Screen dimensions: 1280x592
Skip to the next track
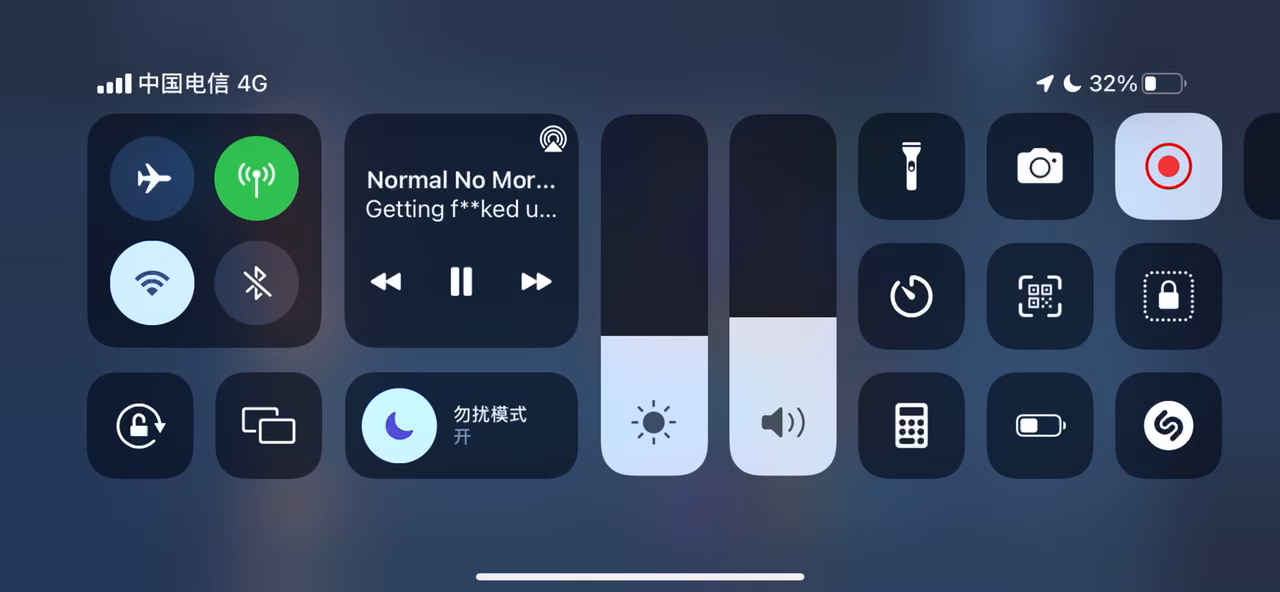pos(536,282)
